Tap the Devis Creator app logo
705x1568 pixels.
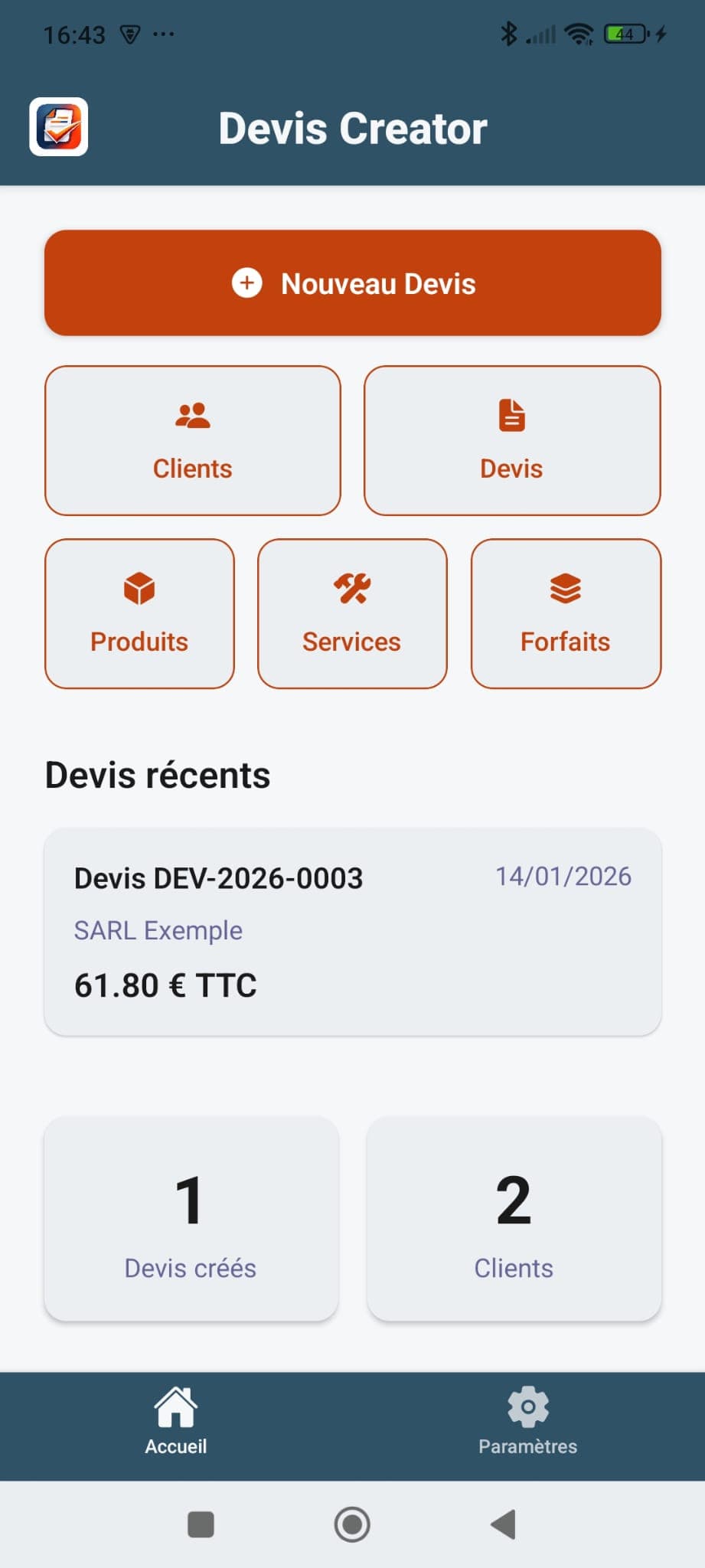[x=59, y=127]
